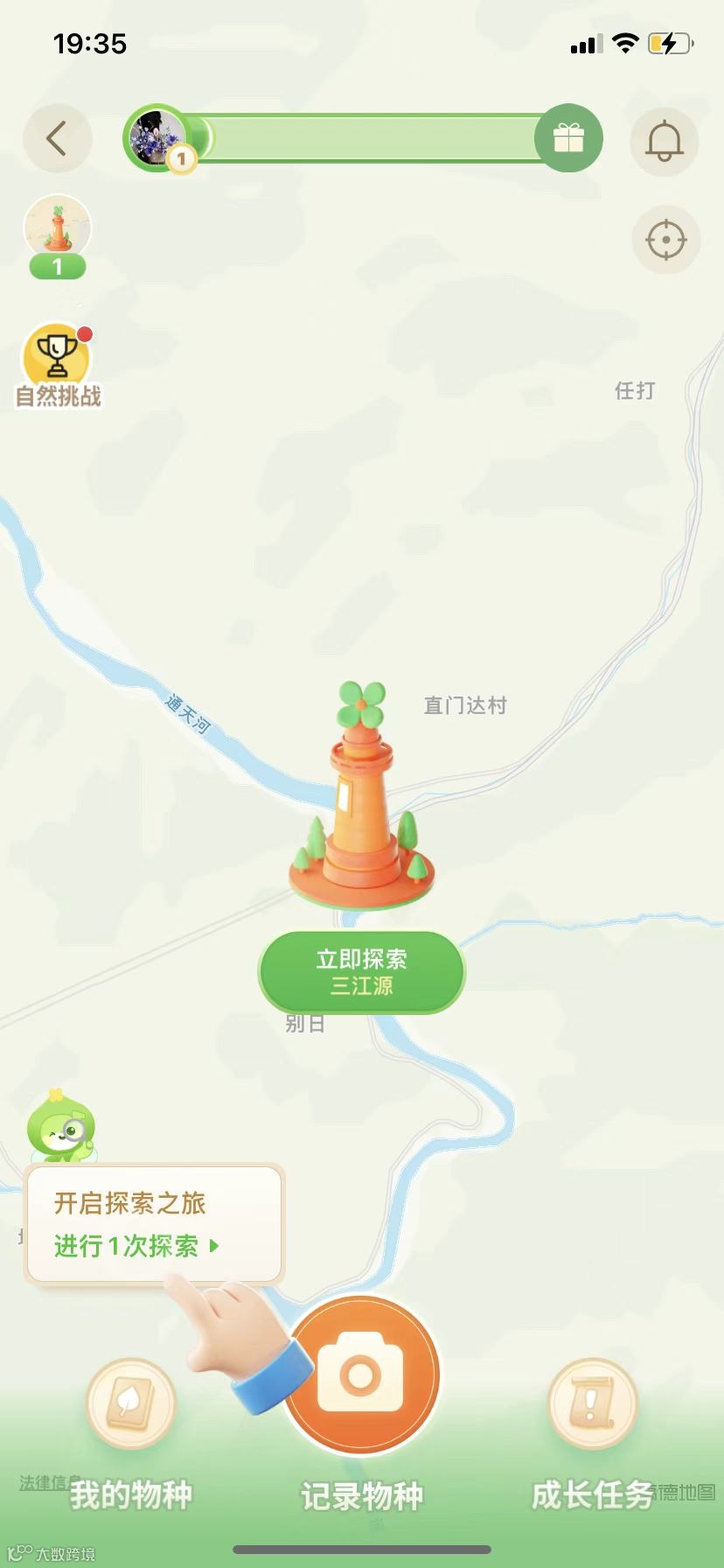Select the 直门达村 map label
The height and width of the screenshot is (1568, 724).
pos(466,703)
